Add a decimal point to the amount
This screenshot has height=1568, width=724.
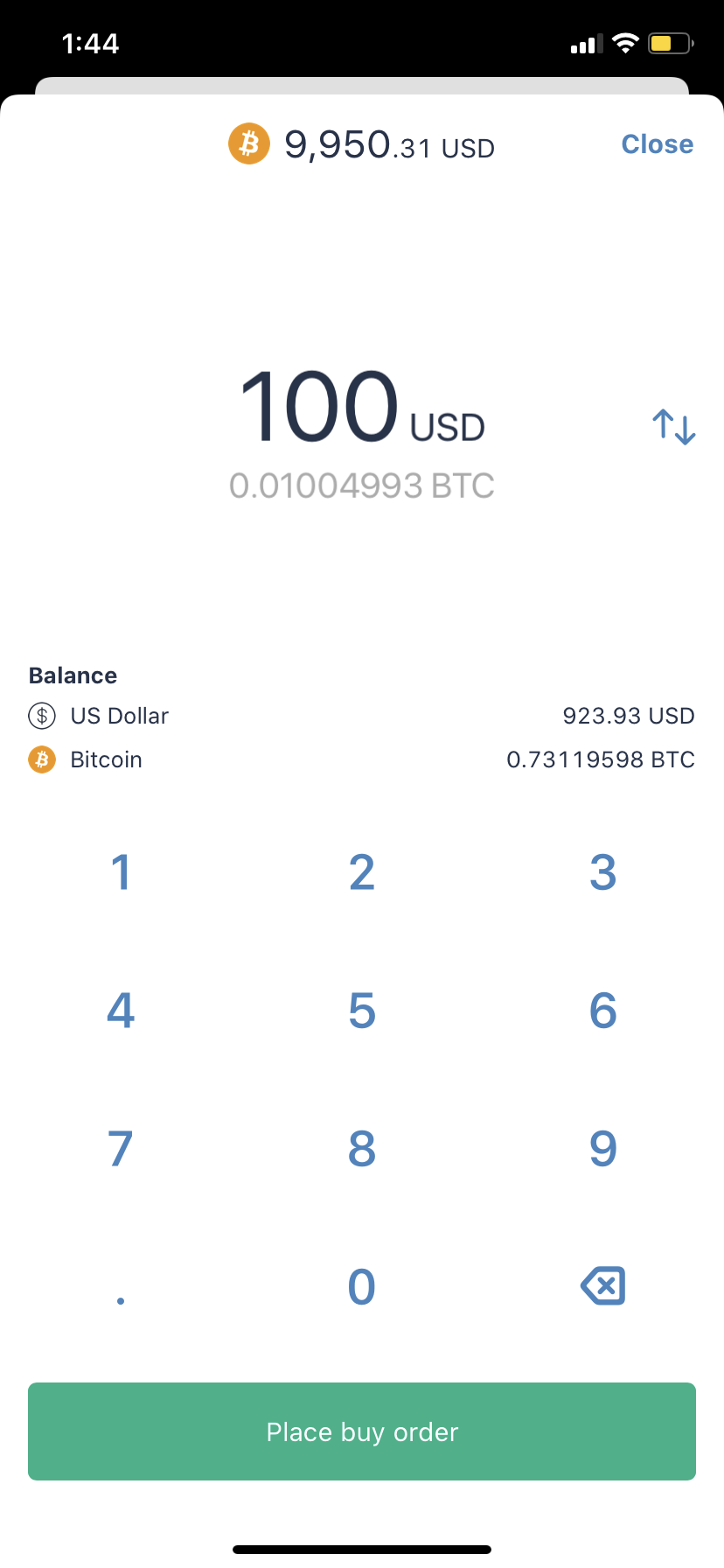[121, 1287]
